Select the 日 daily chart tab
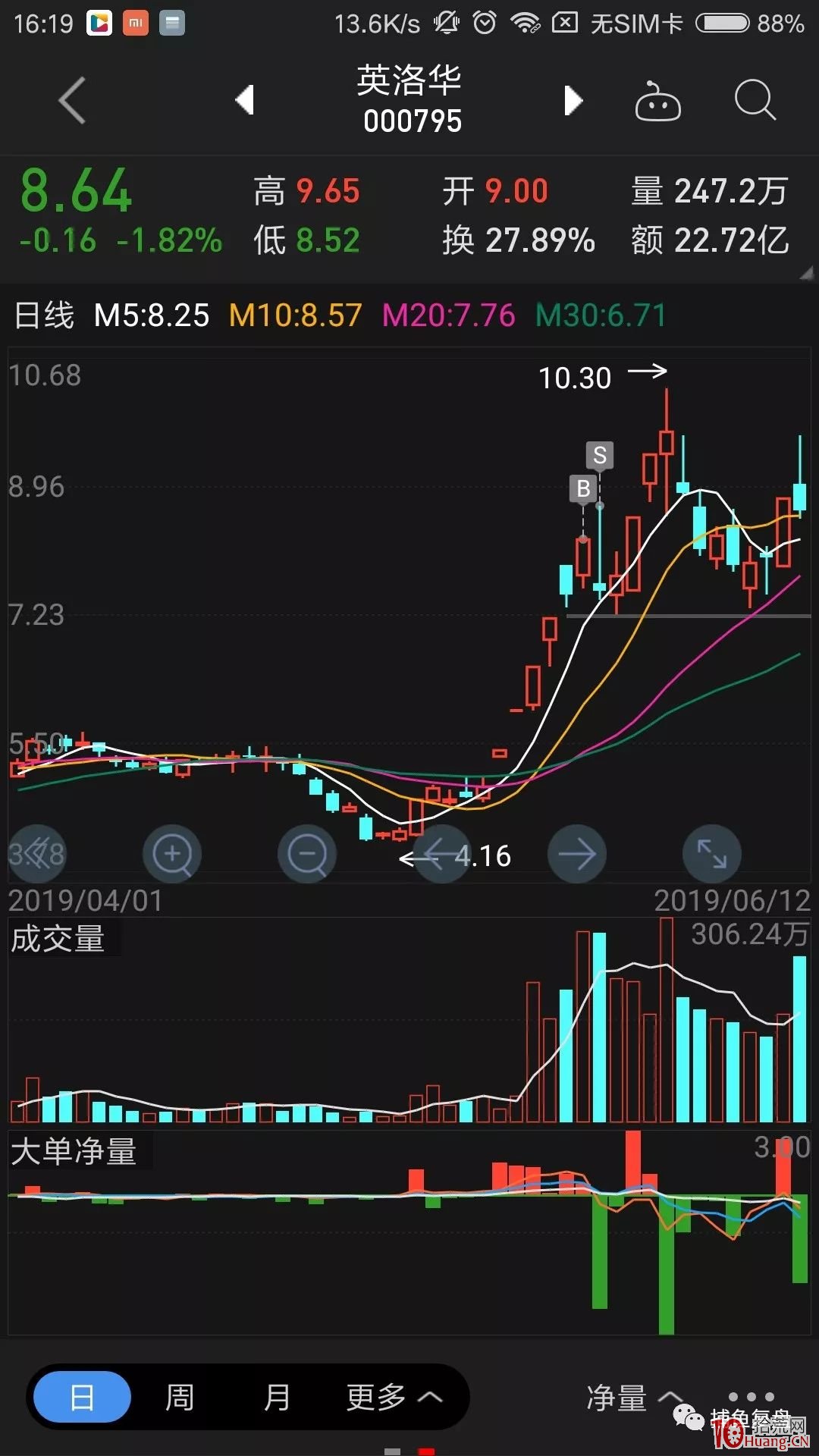The image size is (819, 1456). [82, 1397]
